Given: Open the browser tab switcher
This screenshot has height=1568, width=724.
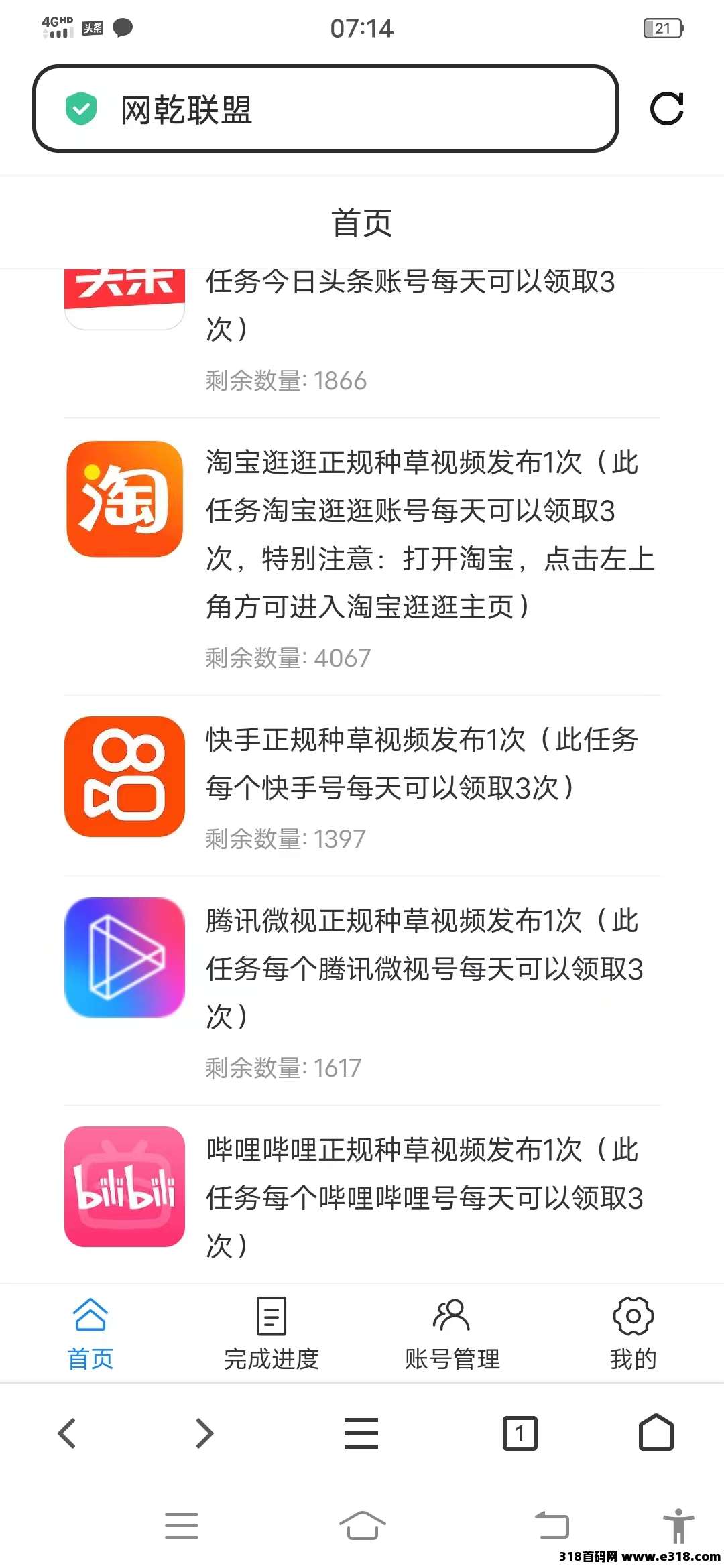Looking at the screenshot, I should 520,1433.
